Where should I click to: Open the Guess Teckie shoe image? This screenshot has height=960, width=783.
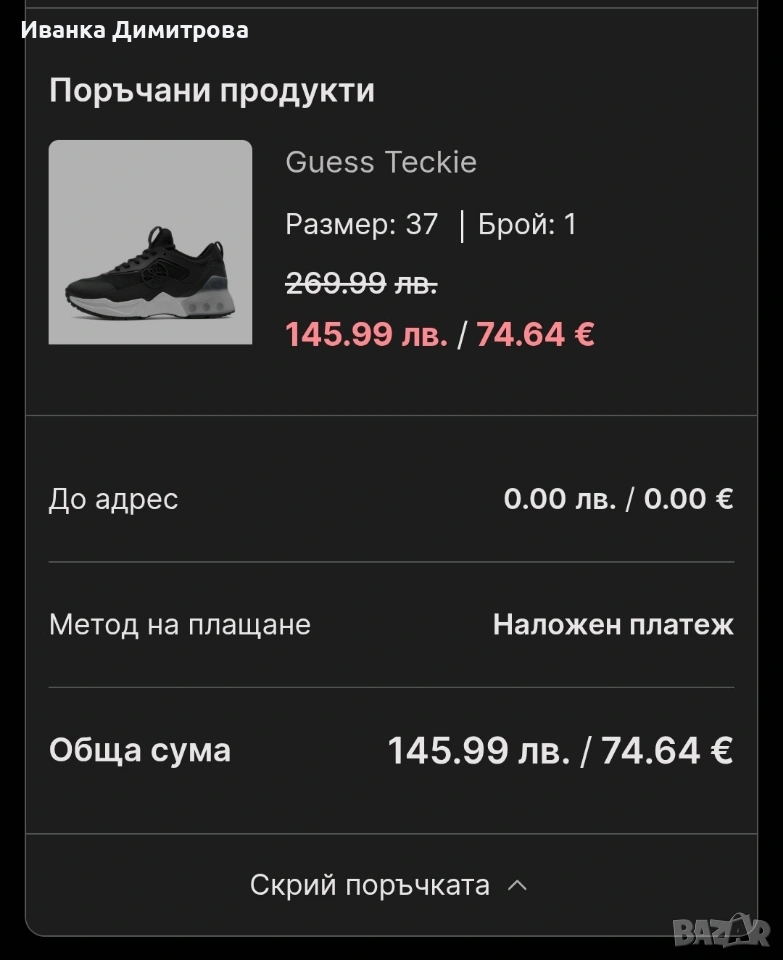click(150, 242)
